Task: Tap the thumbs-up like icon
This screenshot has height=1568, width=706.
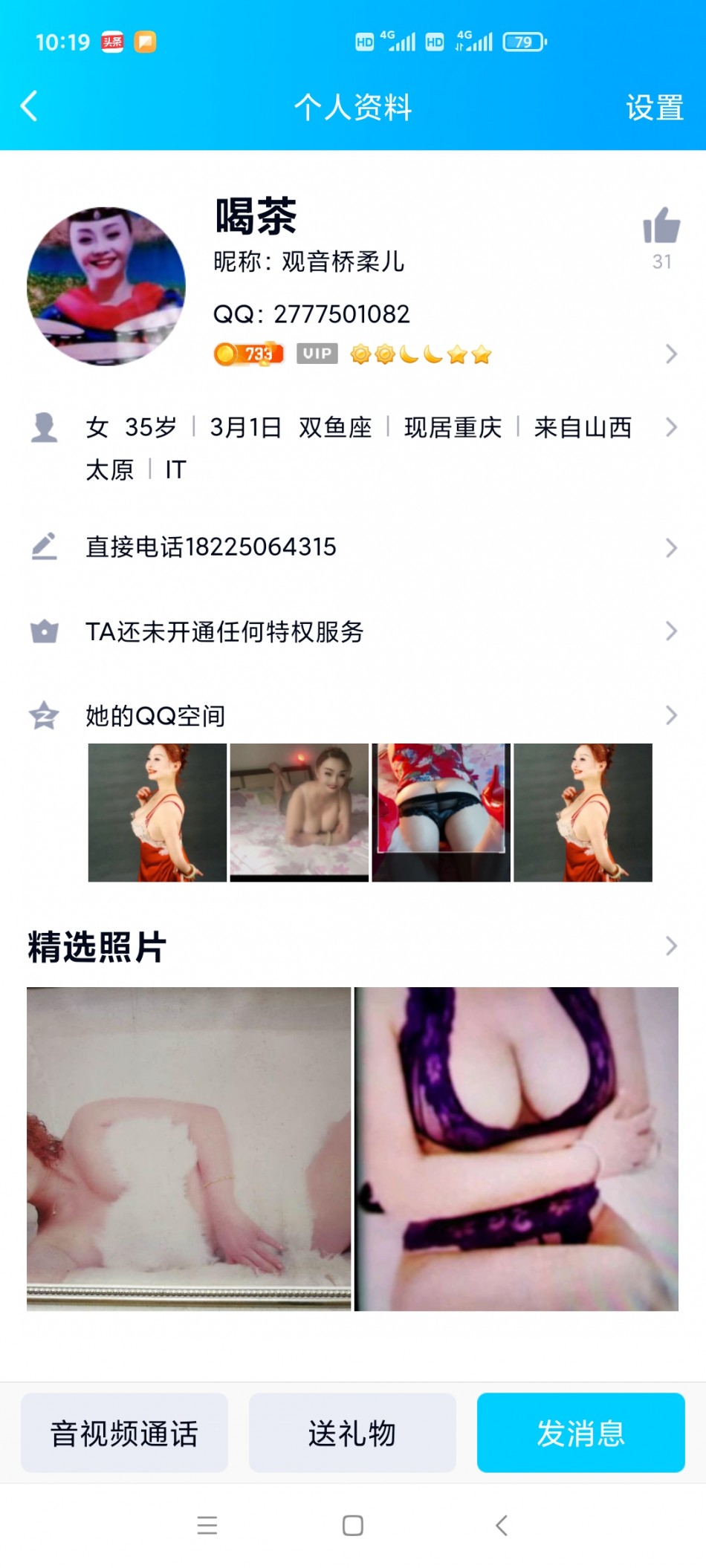Action: pos(661,227)
